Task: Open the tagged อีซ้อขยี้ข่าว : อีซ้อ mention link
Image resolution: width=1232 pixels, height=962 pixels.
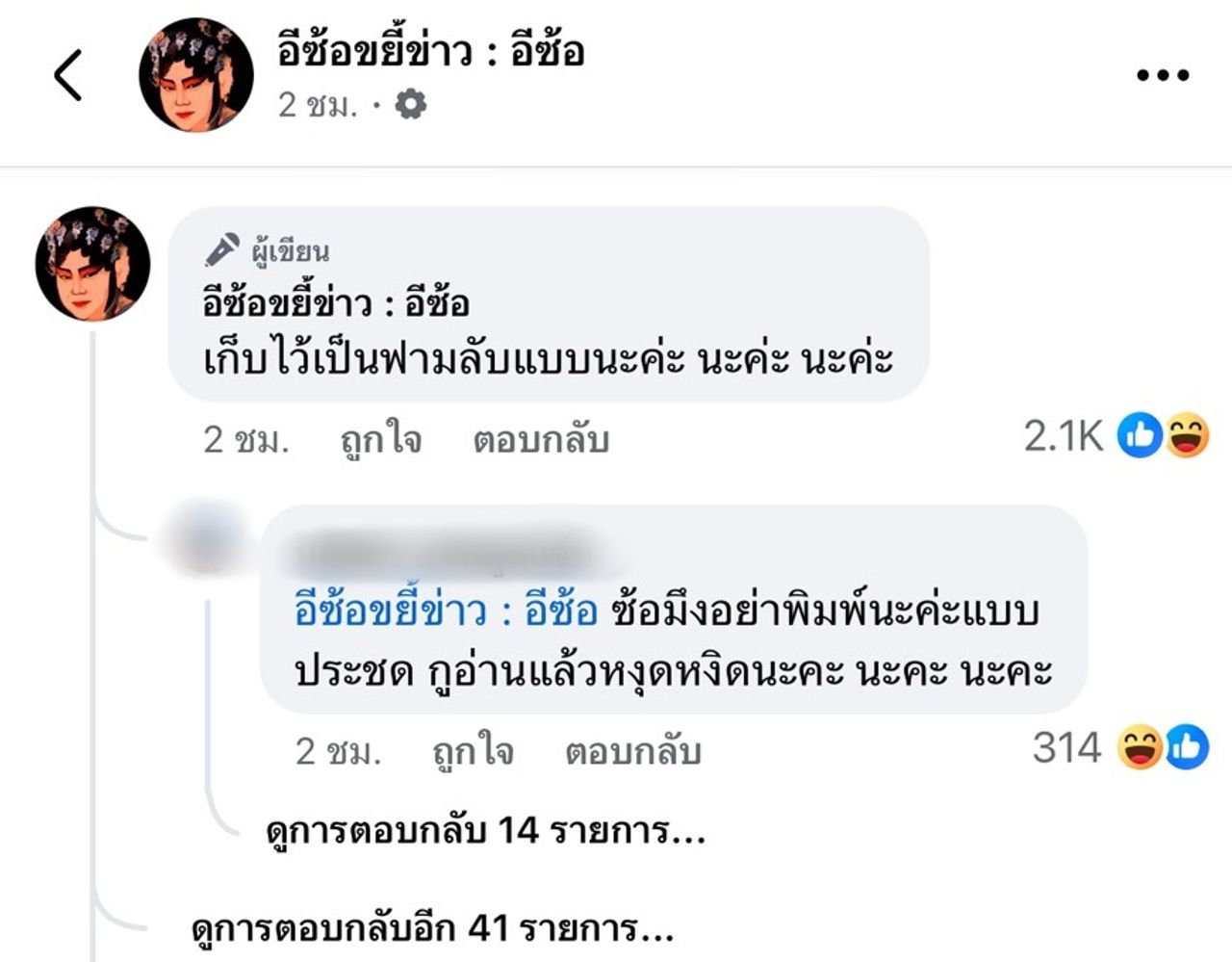Action: tap(446, 611)
